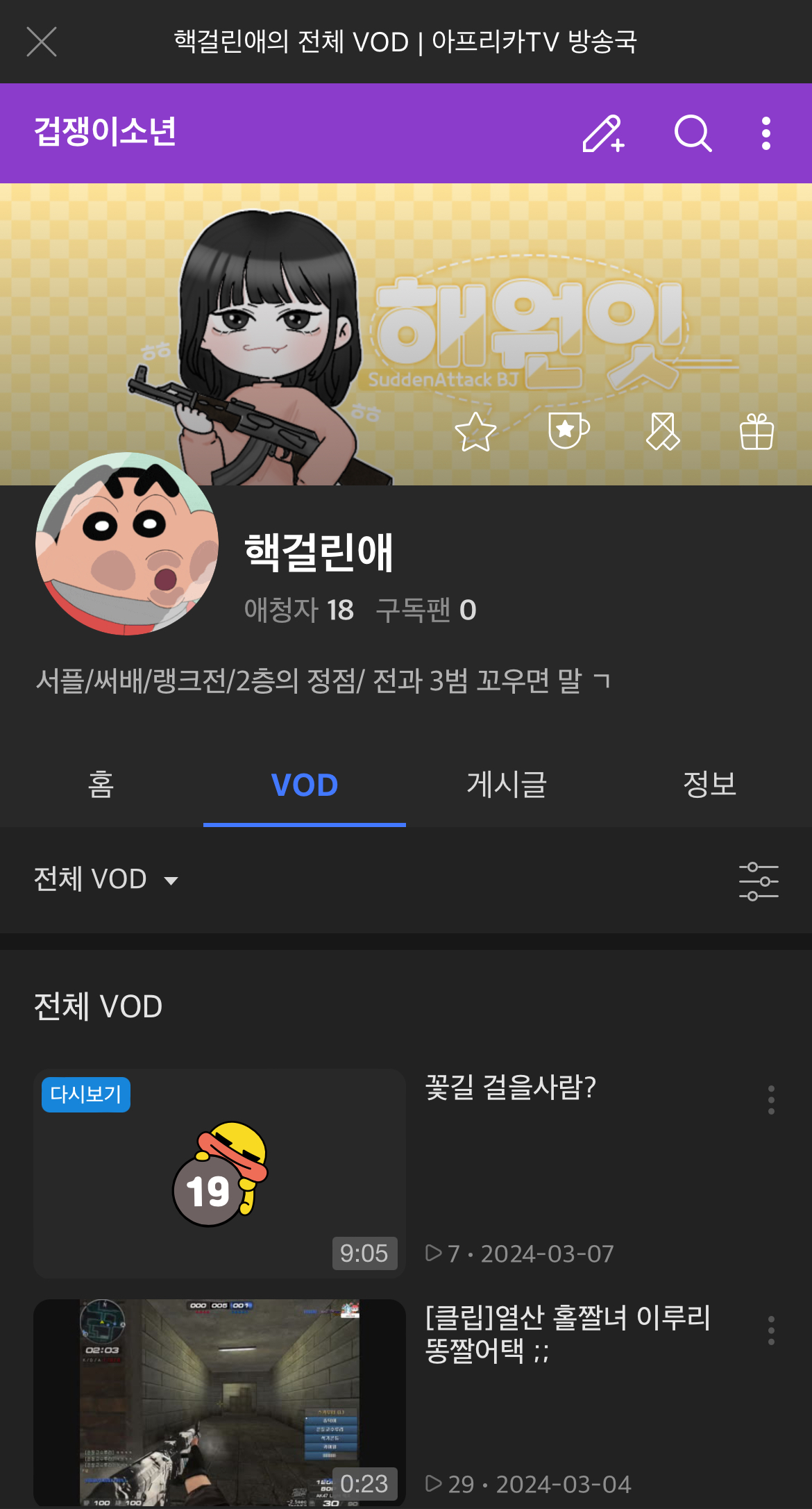This screenshot has height=1509, width=812.
Task: Open options for the 똥짤어택 clip
Action: click(771, 1331)
